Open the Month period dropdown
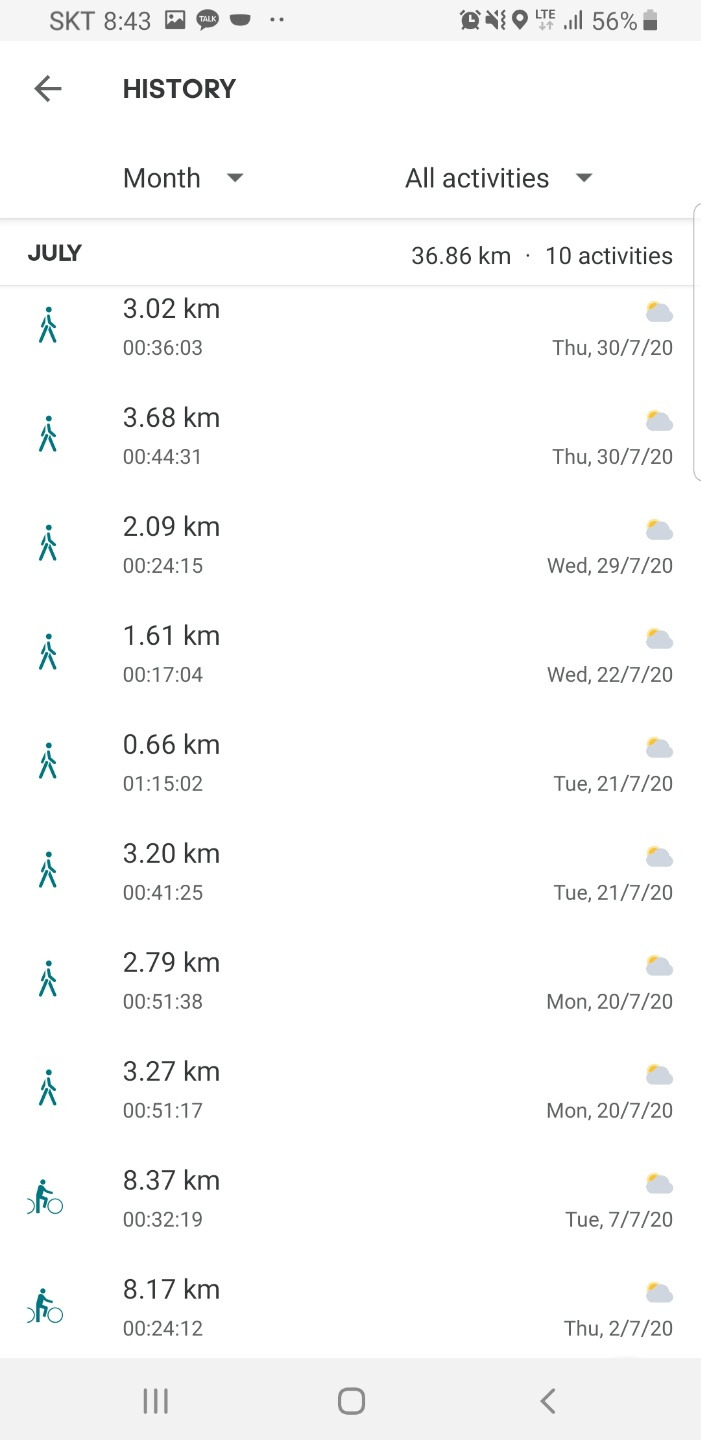This screenshot has width=701, height=1440. click(x=183, y=179)
